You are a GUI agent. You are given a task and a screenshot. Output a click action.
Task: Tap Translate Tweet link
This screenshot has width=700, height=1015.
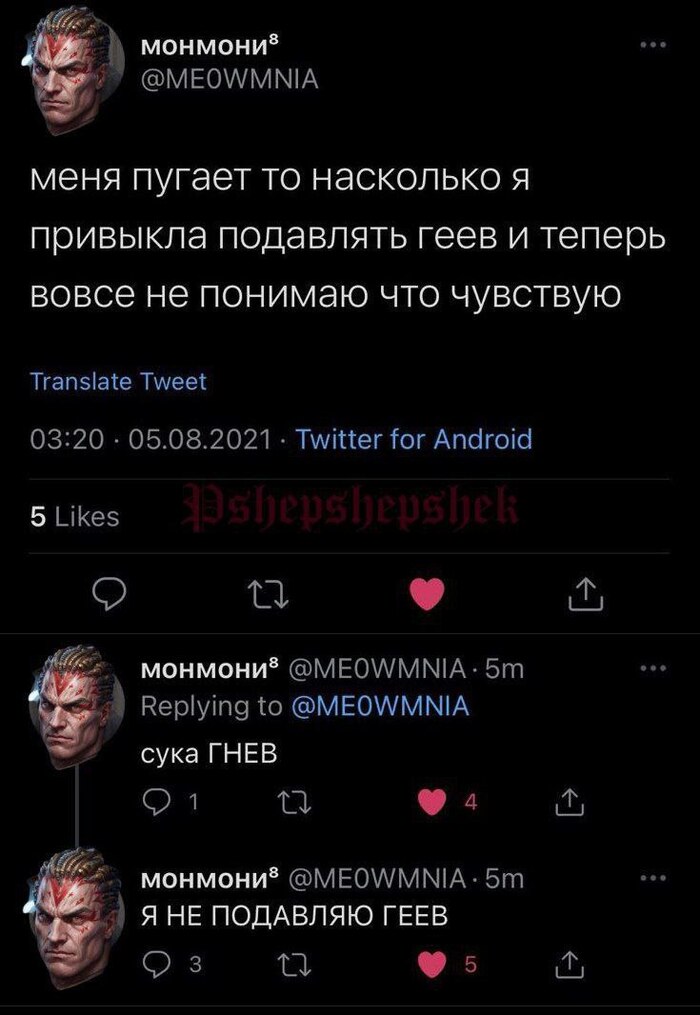[118, 382]
